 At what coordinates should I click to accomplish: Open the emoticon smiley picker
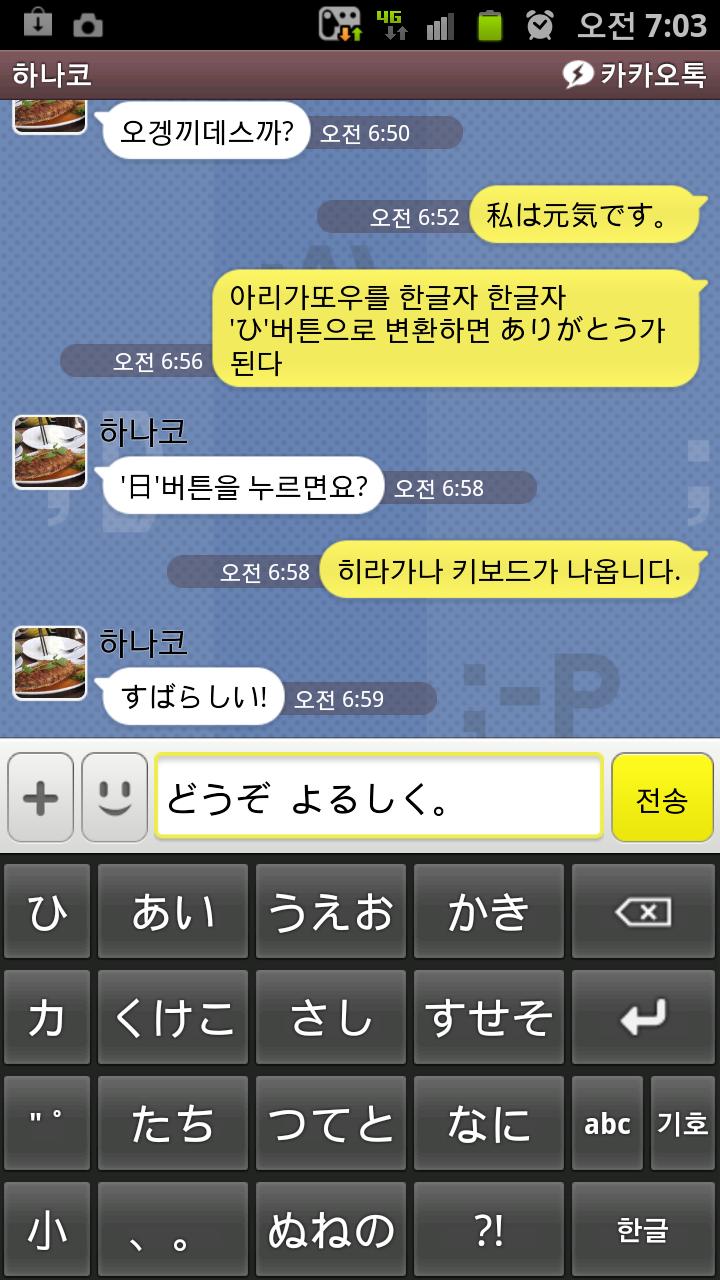click(115, 797)
